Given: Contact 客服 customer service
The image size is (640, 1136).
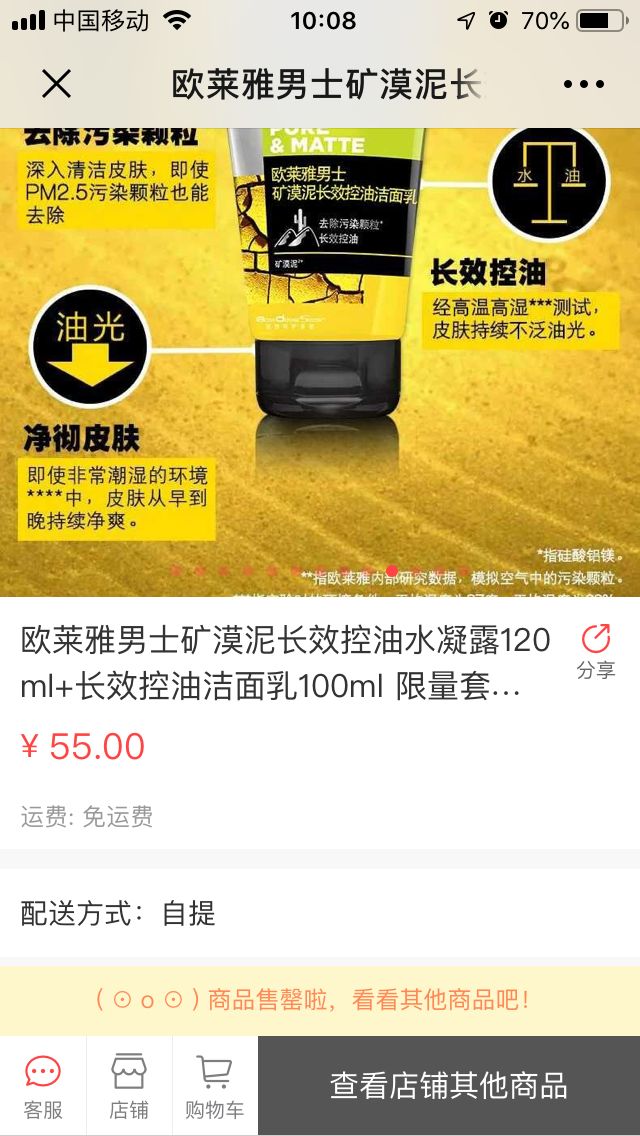Looking at the screenshot, I should pyautogui.click(x=43, y=1087).
